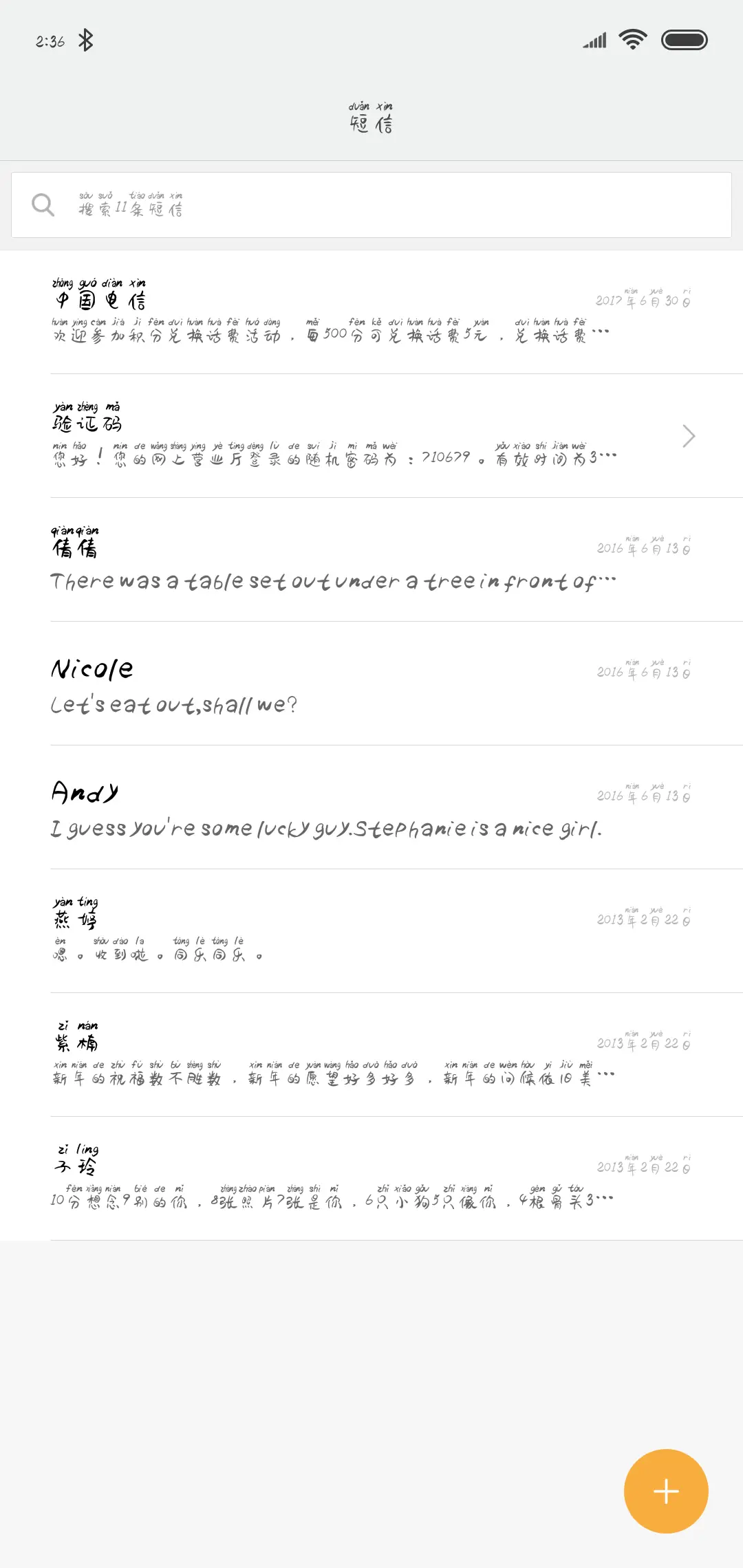This screenshot has height=1568, width=743.
Task: Tap the cellular signal strength icon
Action: coord(593,40)
